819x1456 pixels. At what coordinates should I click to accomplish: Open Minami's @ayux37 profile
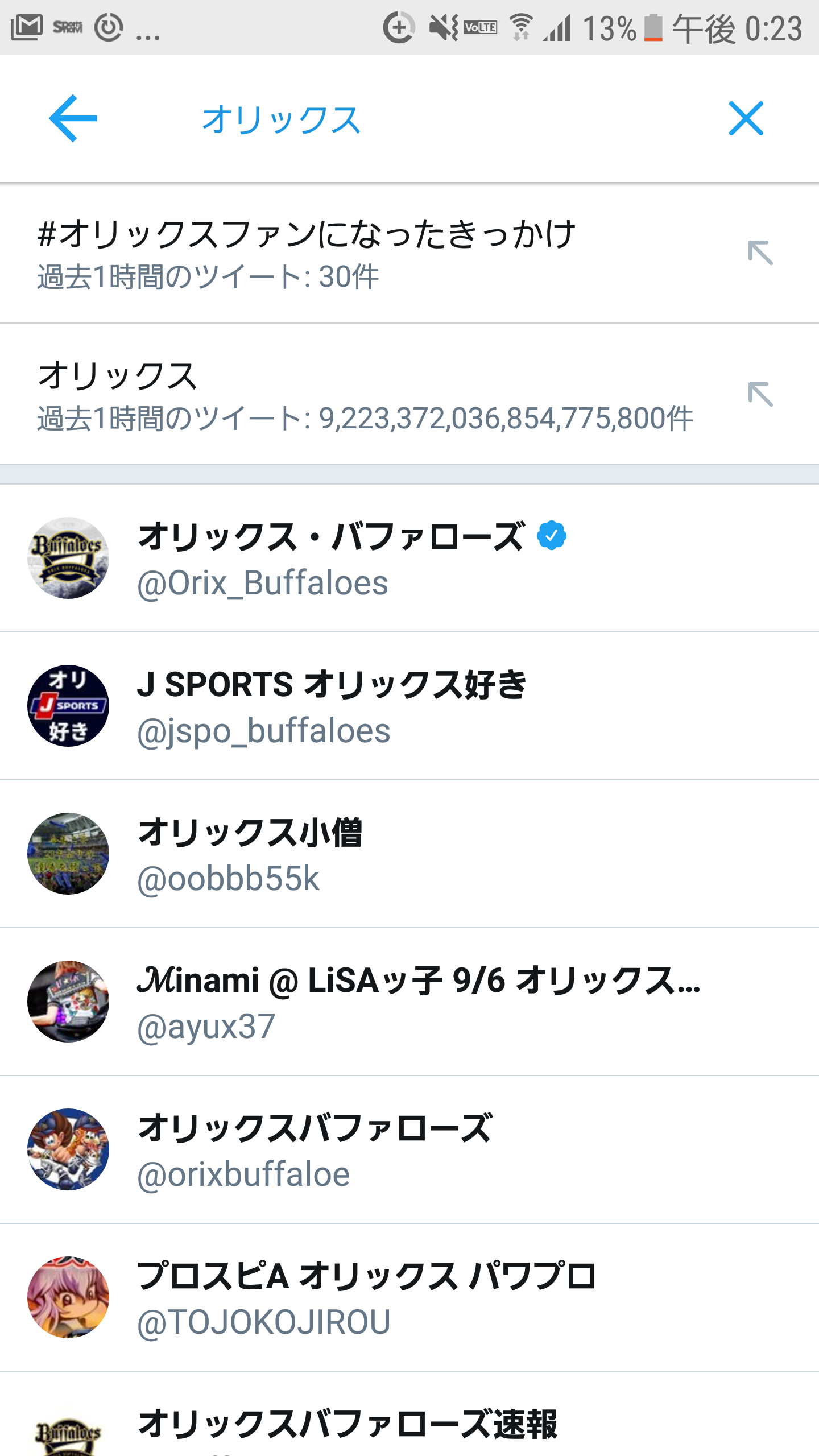pyautogui.click(x=409, y=1002)
